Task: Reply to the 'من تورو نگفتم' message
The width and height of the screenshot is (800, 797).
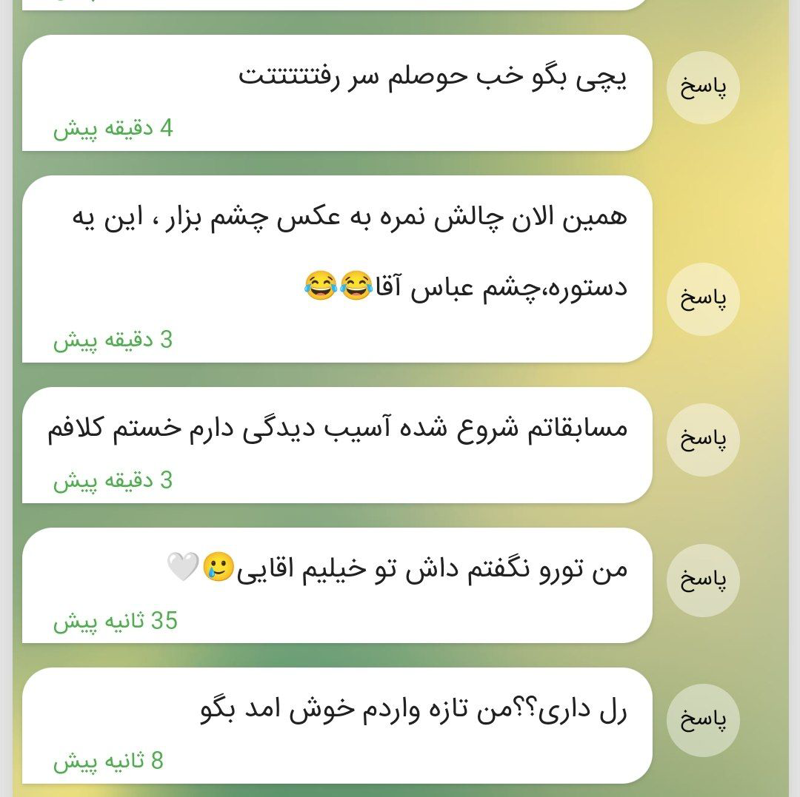Action: (703, 580)
